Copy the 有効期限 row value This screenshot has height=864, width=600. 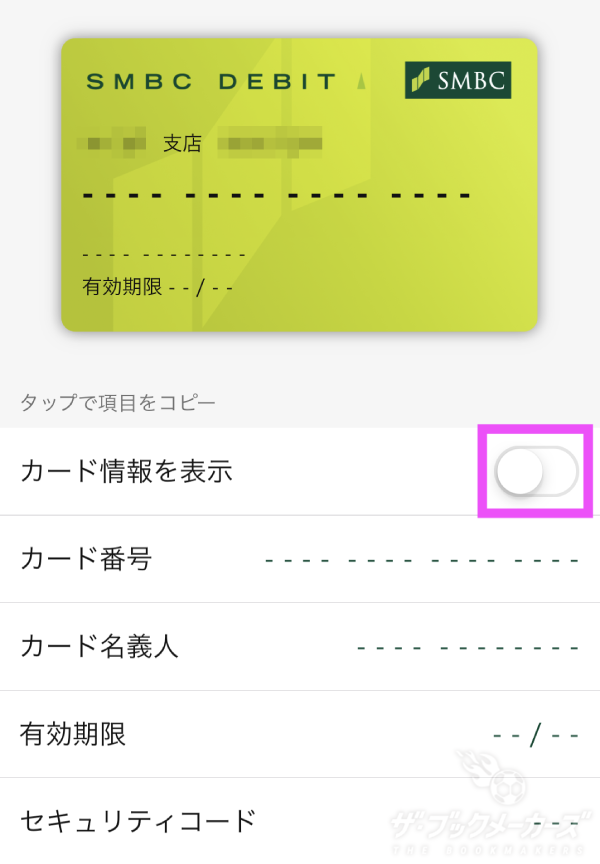point(536,735)
